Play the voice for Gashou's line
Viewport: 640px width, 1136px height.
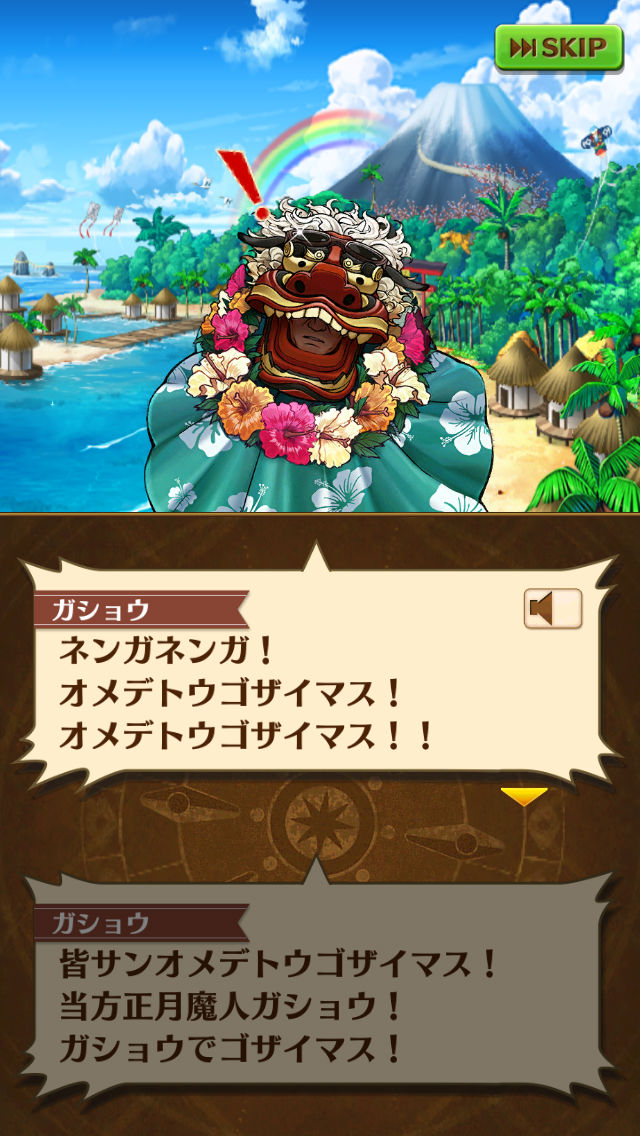click(552, 608)
